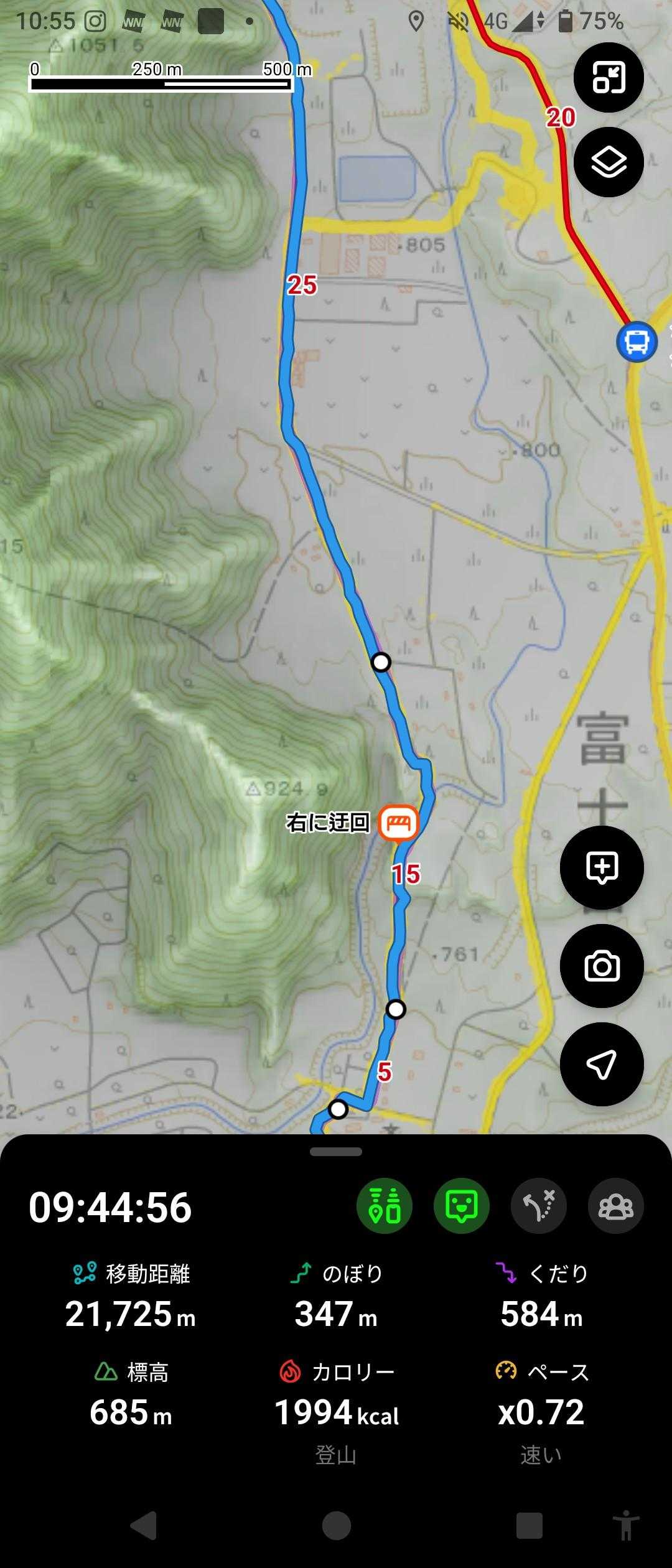Screen dimensions: 672x1568
Task: Open the map layers selector
Action: click(608, 162)
